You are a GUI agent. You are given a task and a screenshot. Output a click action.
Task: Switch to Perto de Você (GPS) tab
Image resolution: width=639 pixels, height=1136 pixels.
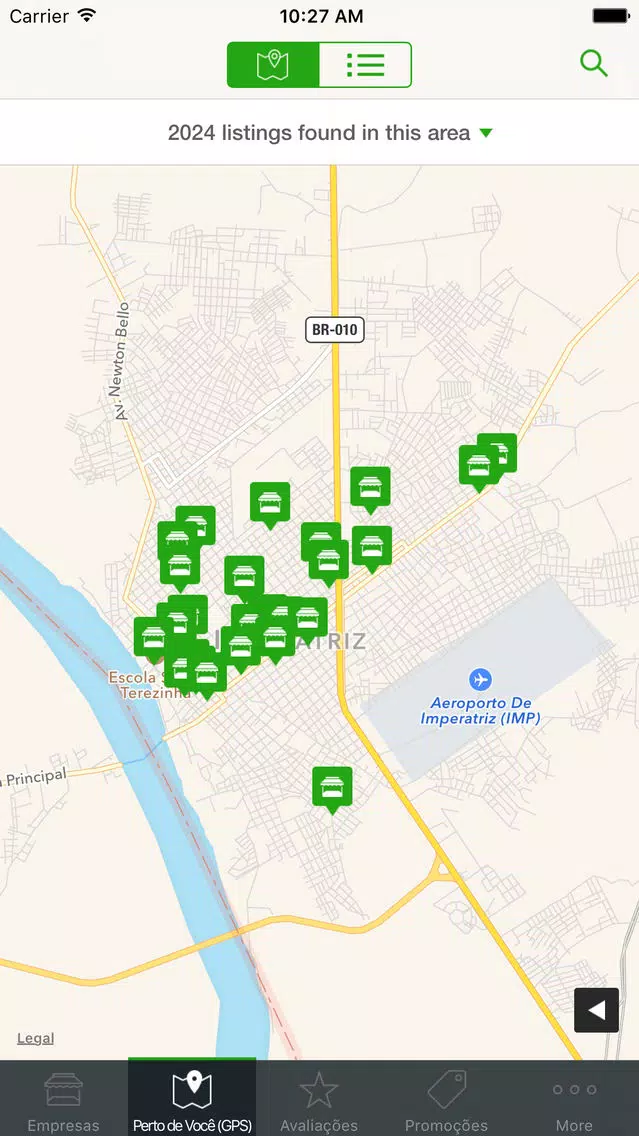(x=192, y=1098)
